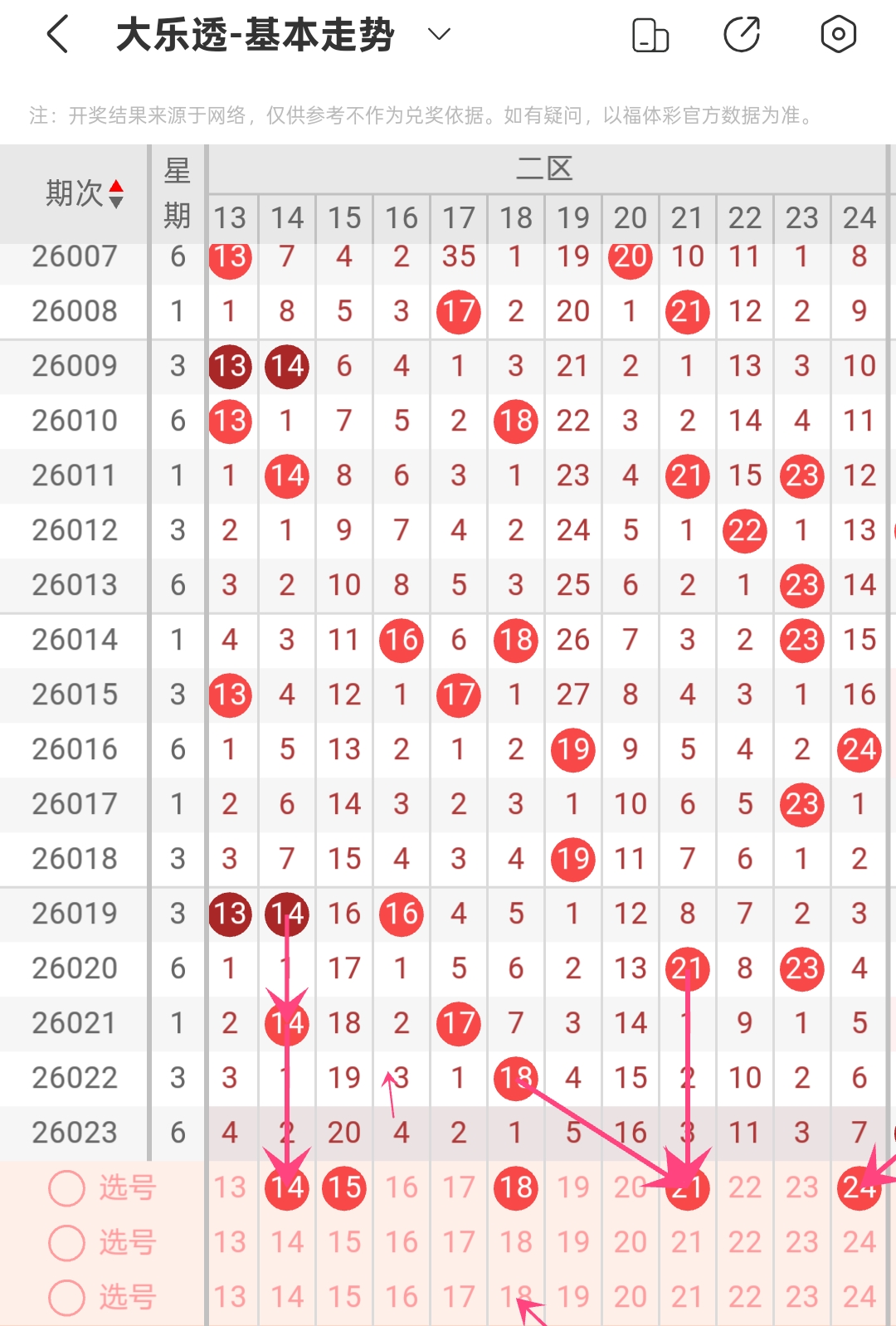The height and width of the screenshot is (1326, 896).
Task: Deselect number 15 in the first 选号 row
Action: 344,1188
